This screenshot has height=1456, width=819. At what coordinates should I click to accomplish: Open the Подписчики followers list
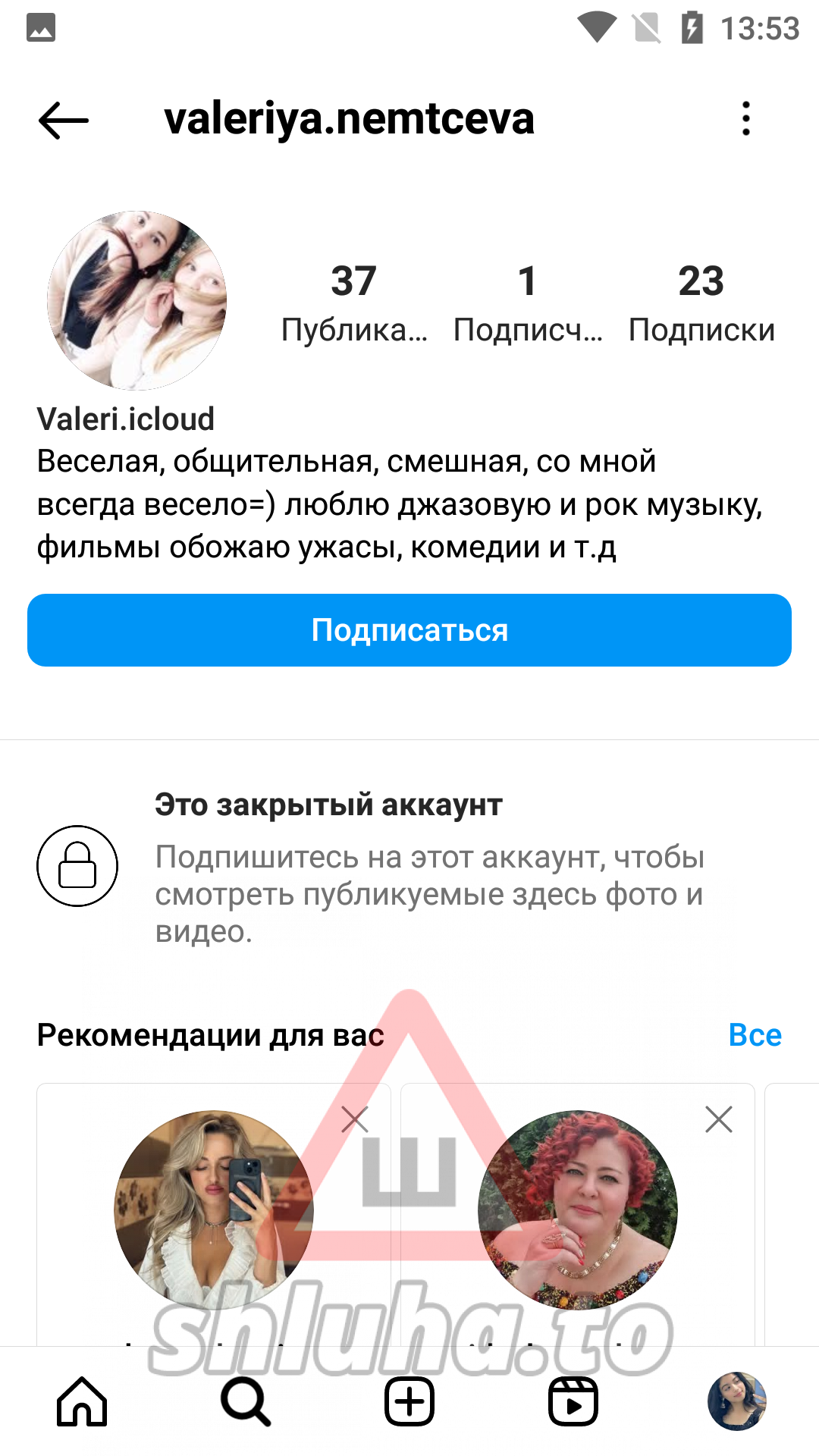(x=528, y=302)
